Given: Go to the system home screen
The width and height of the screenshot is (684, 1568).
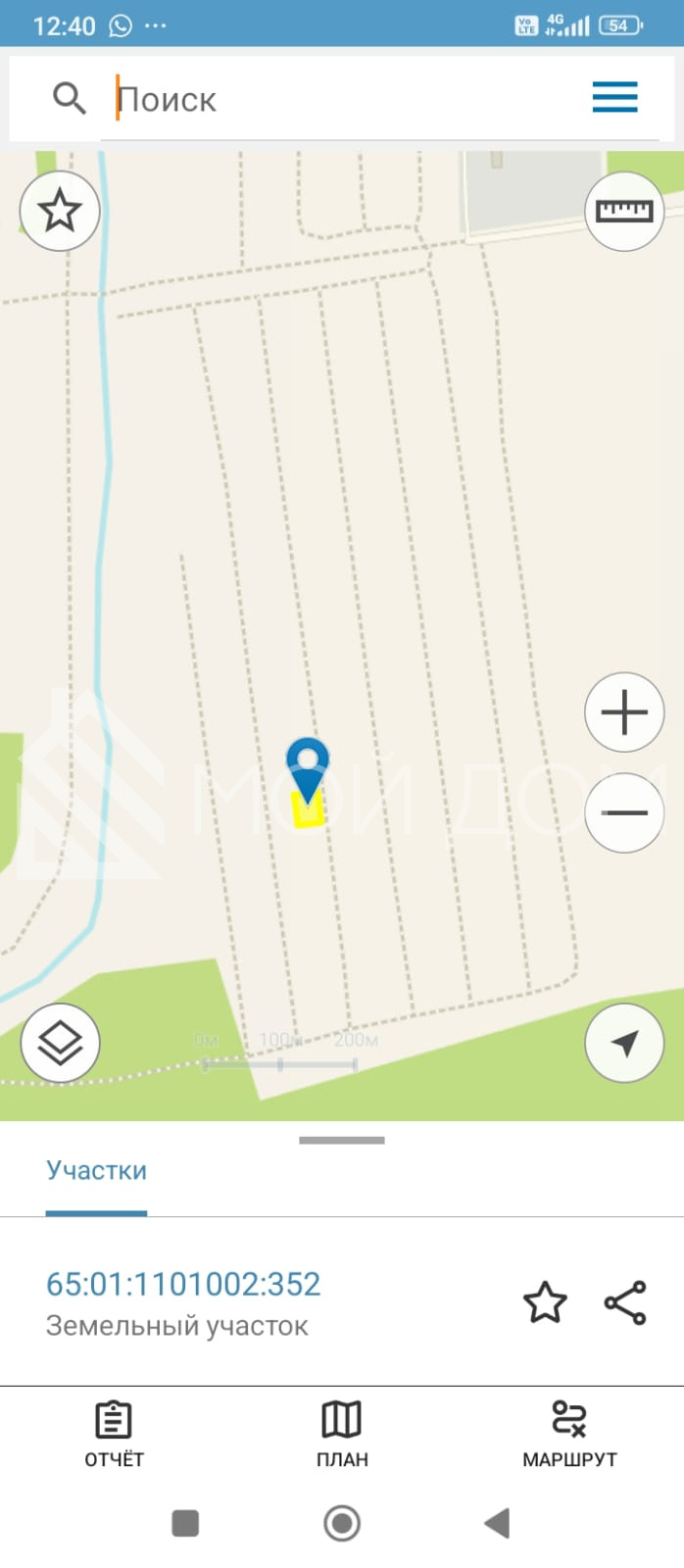Looking at the screenshot, I should (x=342, y=1523).
